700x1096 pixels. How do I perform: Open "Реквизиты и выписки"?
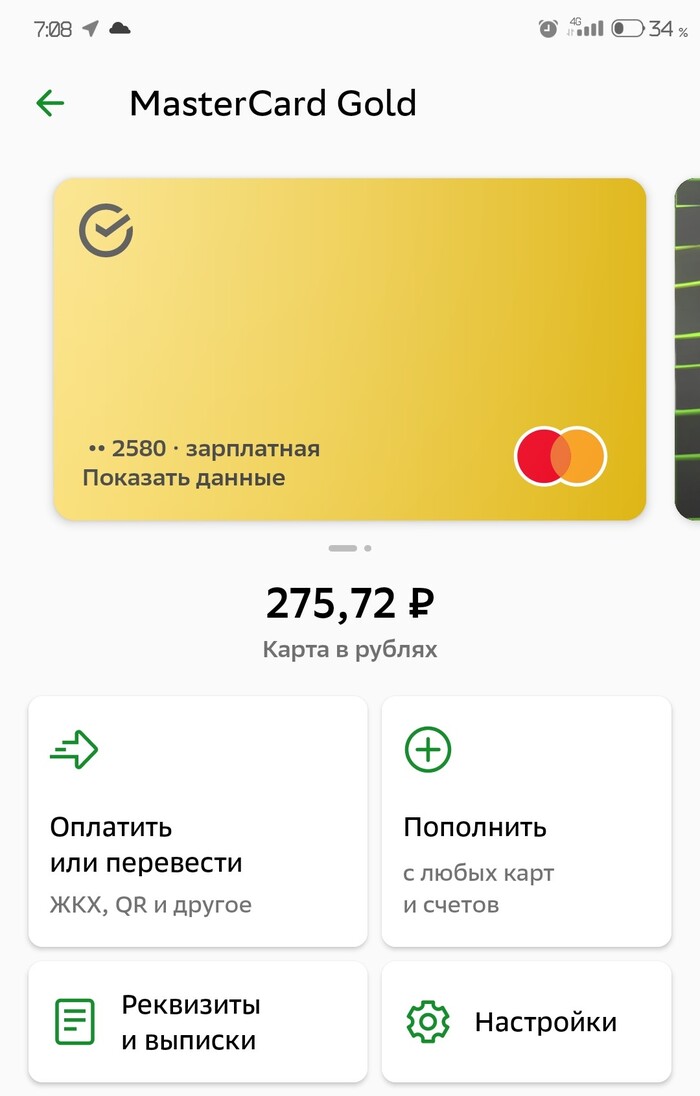tap(197, 1022)
